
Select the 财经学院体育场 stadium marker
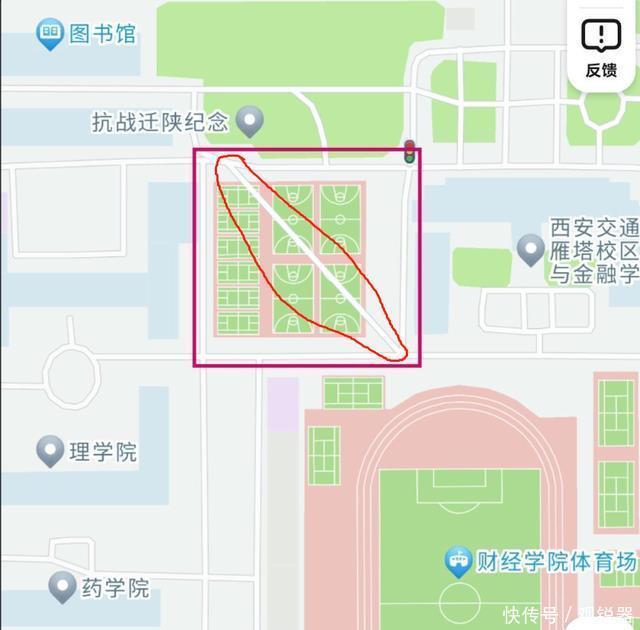(x=458, y=559)
